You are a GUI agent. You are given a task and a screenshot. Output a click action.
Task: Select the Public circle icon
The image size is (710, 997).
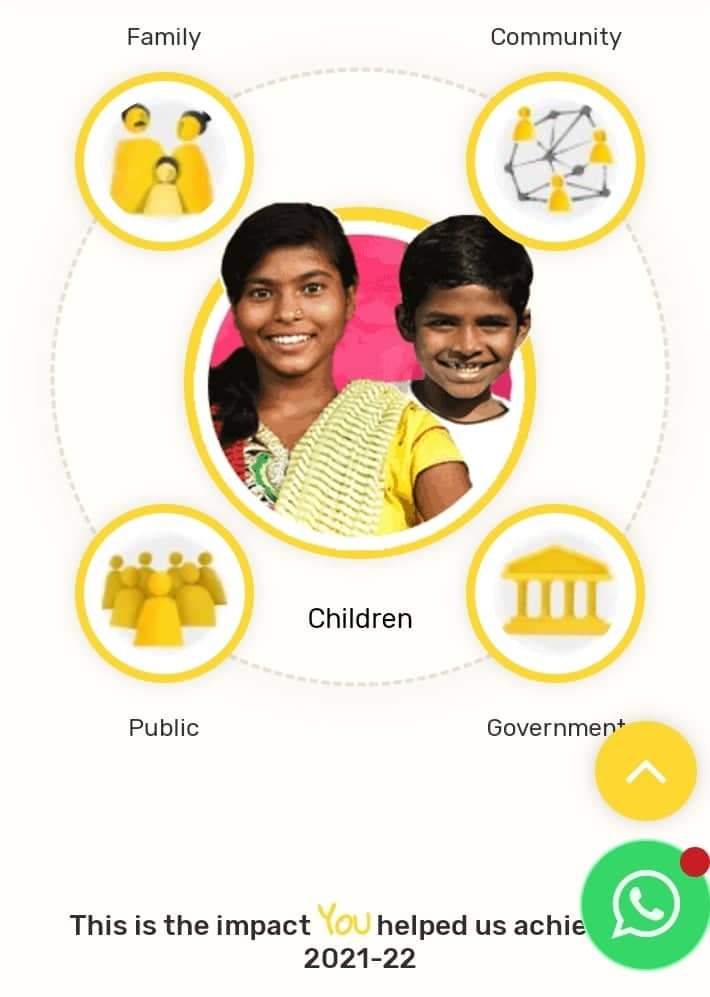point(165,594)
